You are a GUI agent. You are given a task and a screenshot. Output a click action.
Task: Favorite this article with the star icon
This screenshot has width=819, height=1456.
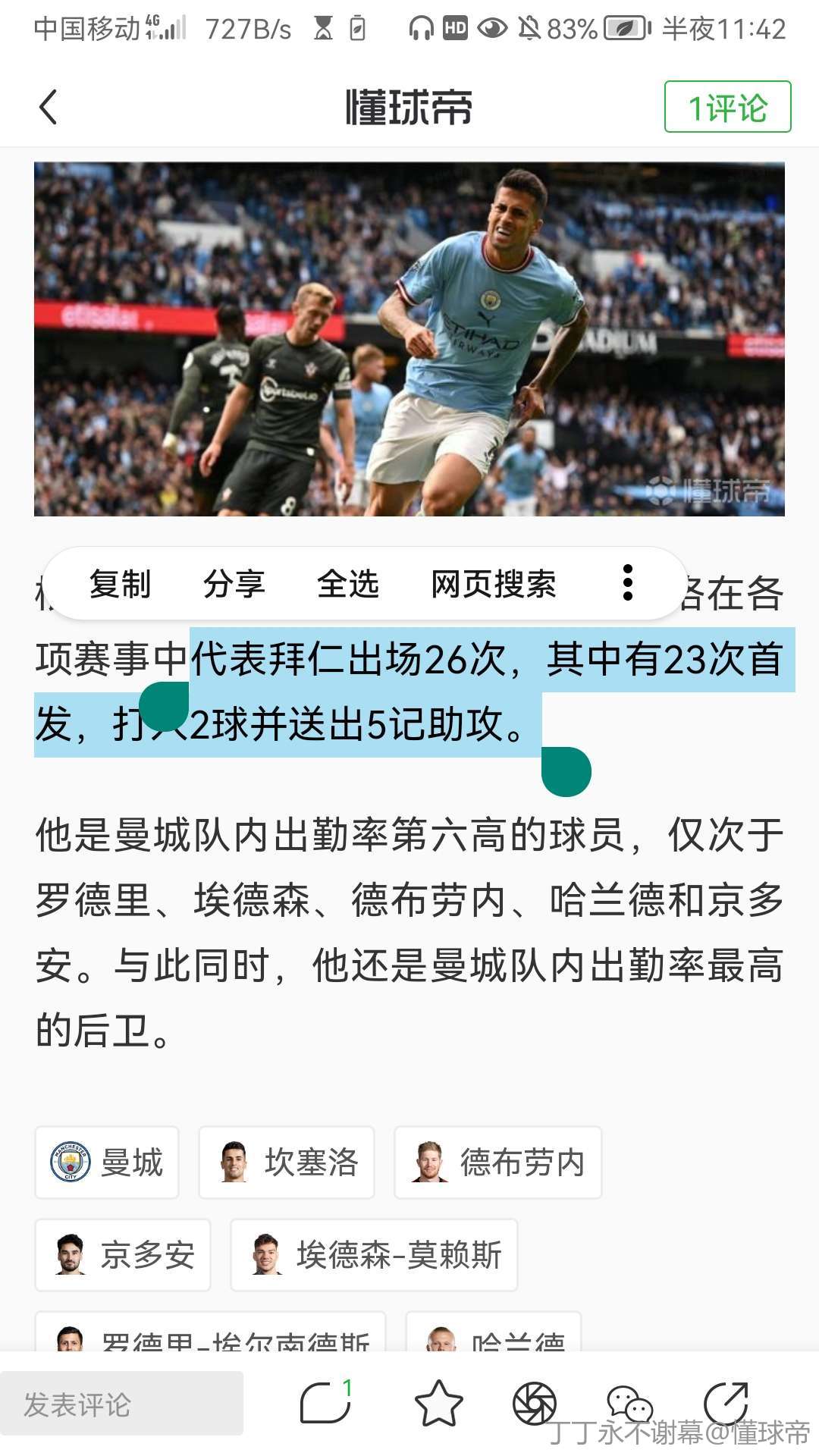click(438, 1403)
